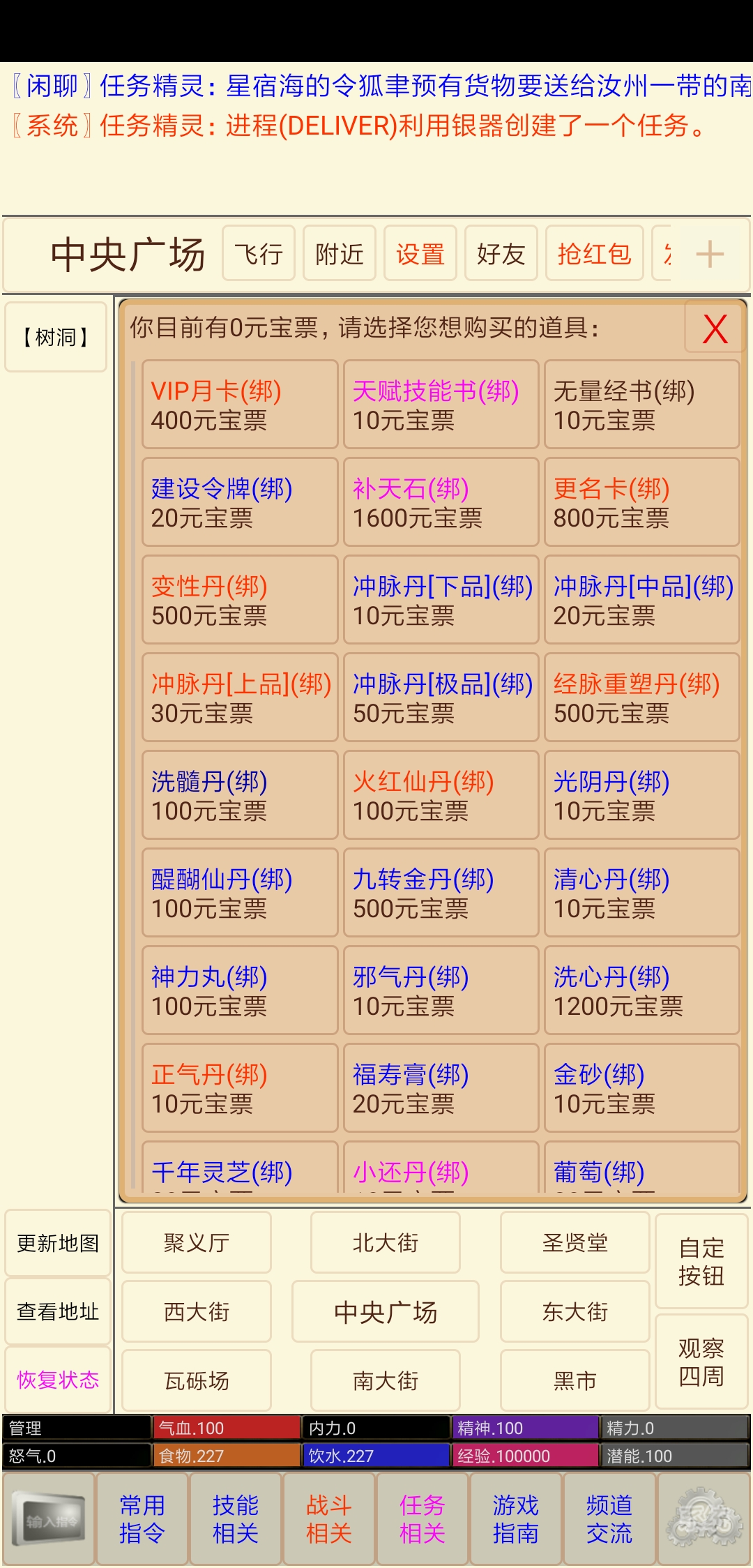Viewport: 753px width, 1568px height.
Task: Switch to 任务相关 tab
Action: point(422,1519)
